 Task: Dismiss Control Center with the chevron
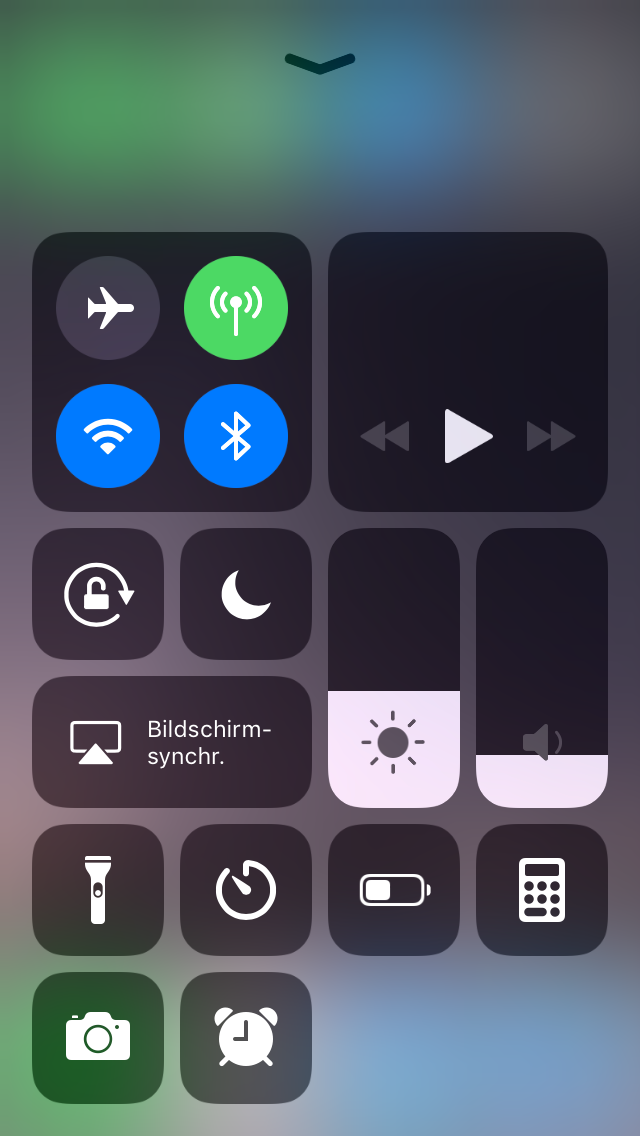pos(320,64)
